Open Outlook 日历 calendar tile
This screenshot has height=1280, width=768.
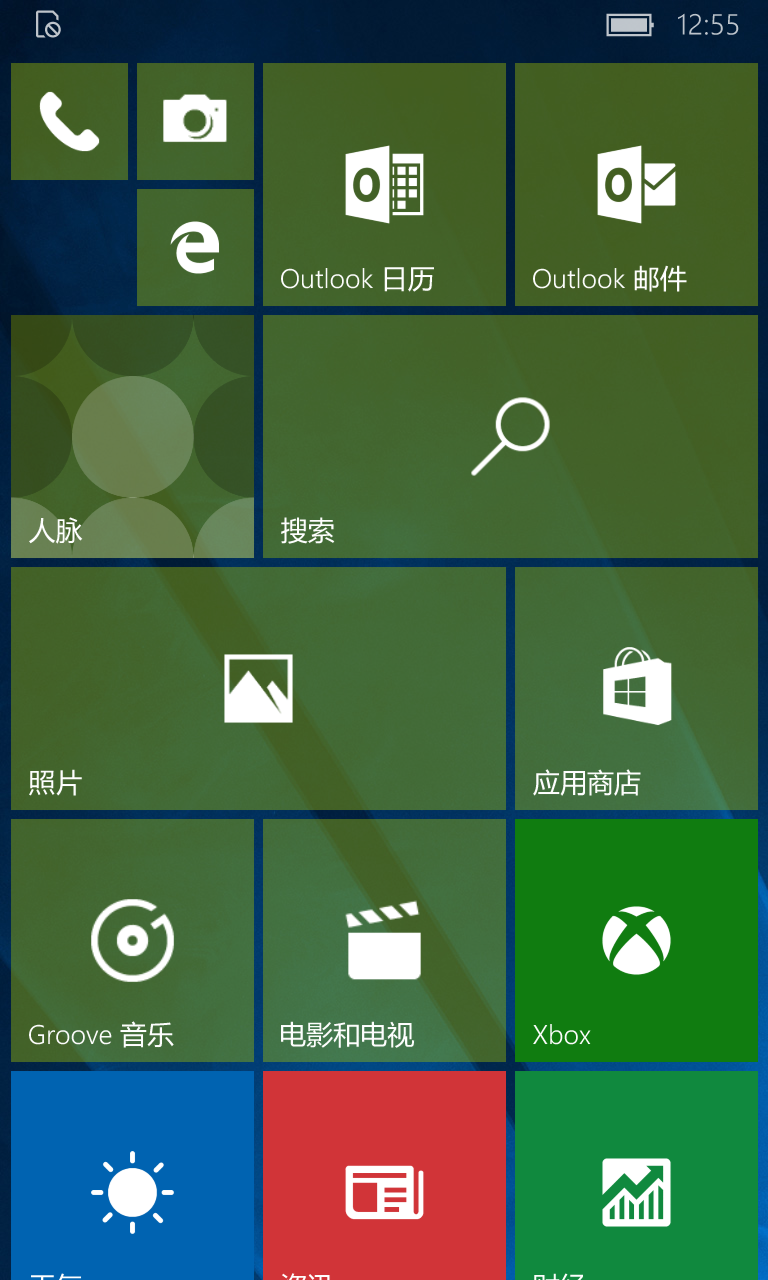click(x=384, y=184)
